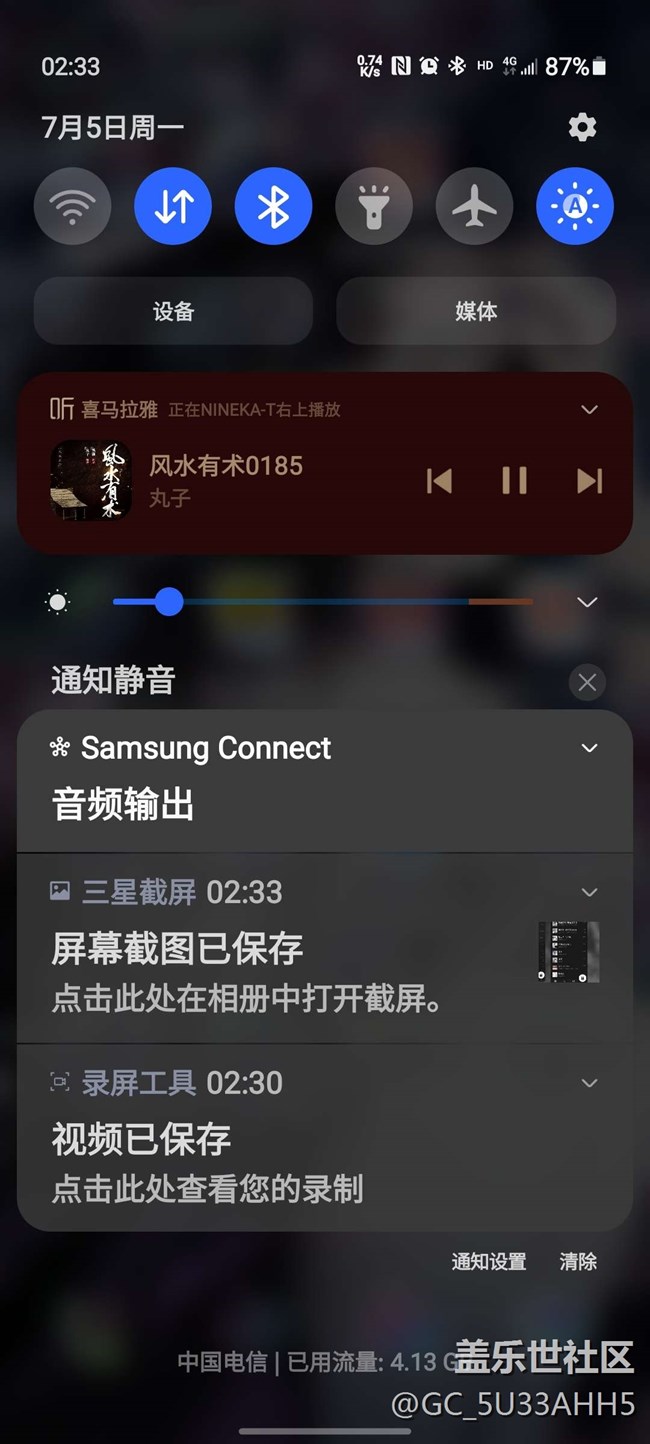The height and width of the screenshot is (1444, 650).
Task: Turn off the Bluetooth toggle
Action: 273,207
